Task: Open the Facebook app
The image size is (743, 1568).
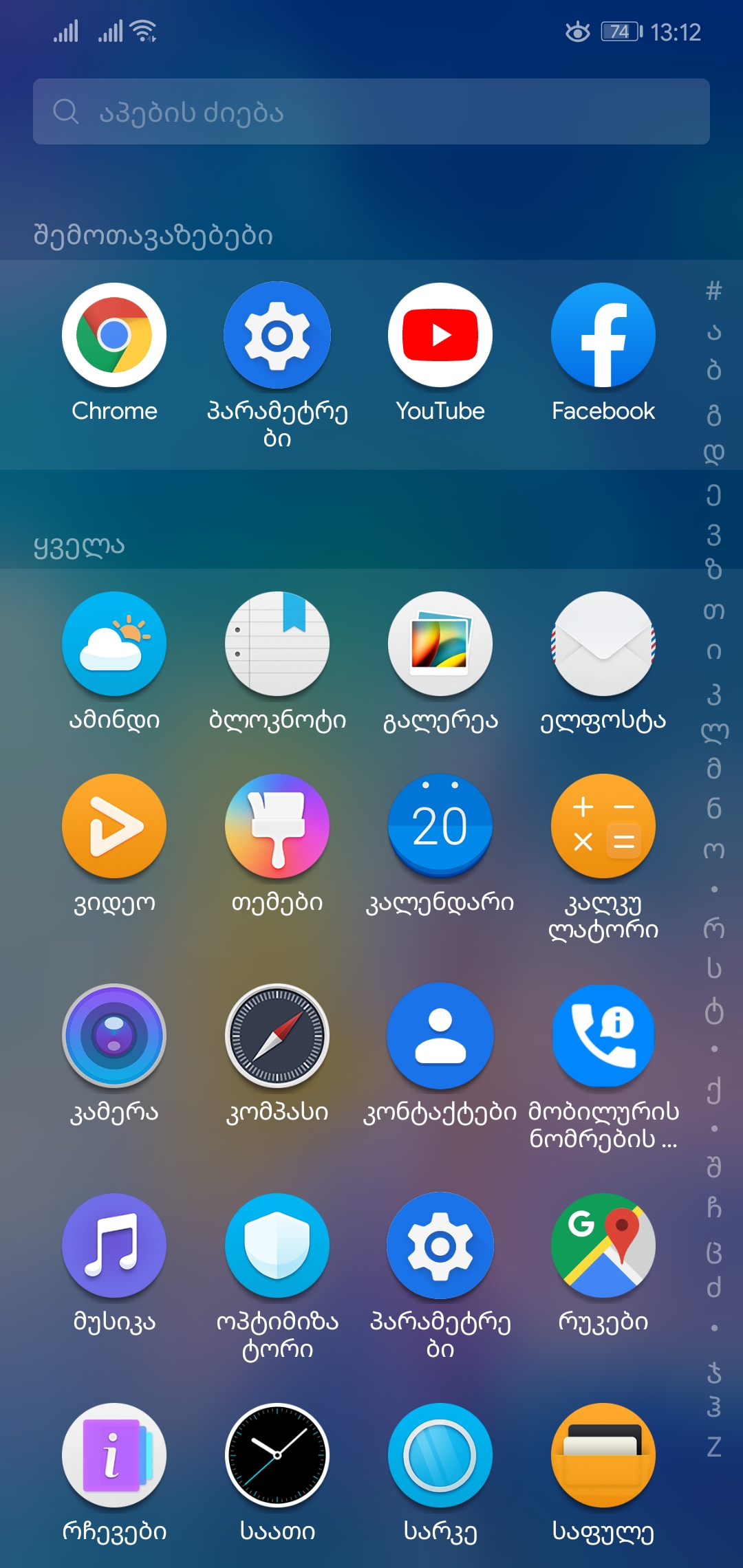Action: tap(603, 336)
